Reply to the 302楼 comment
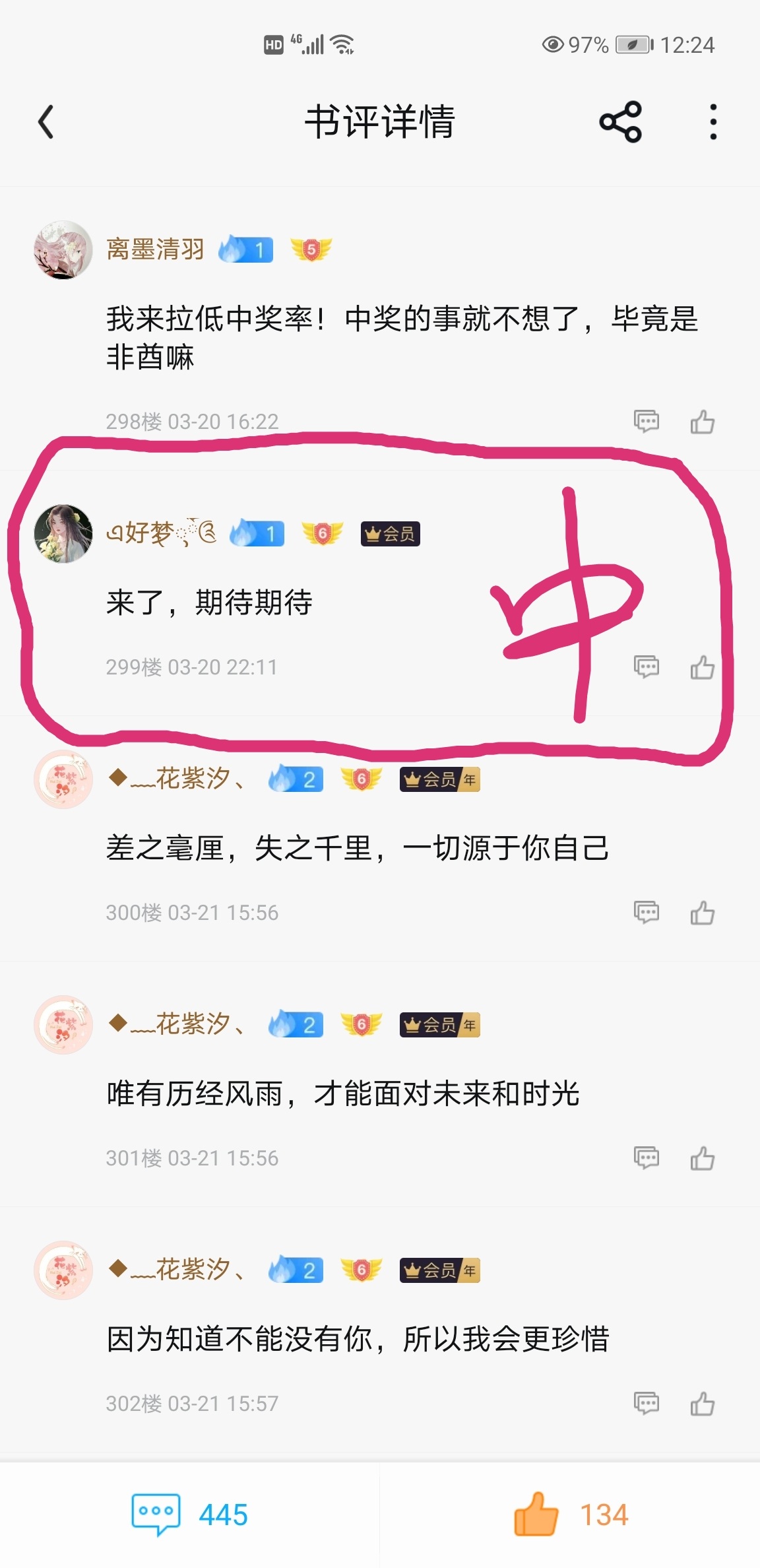Image resolution: width=760 pixels, height=1568 pixels. (646, 1403)
